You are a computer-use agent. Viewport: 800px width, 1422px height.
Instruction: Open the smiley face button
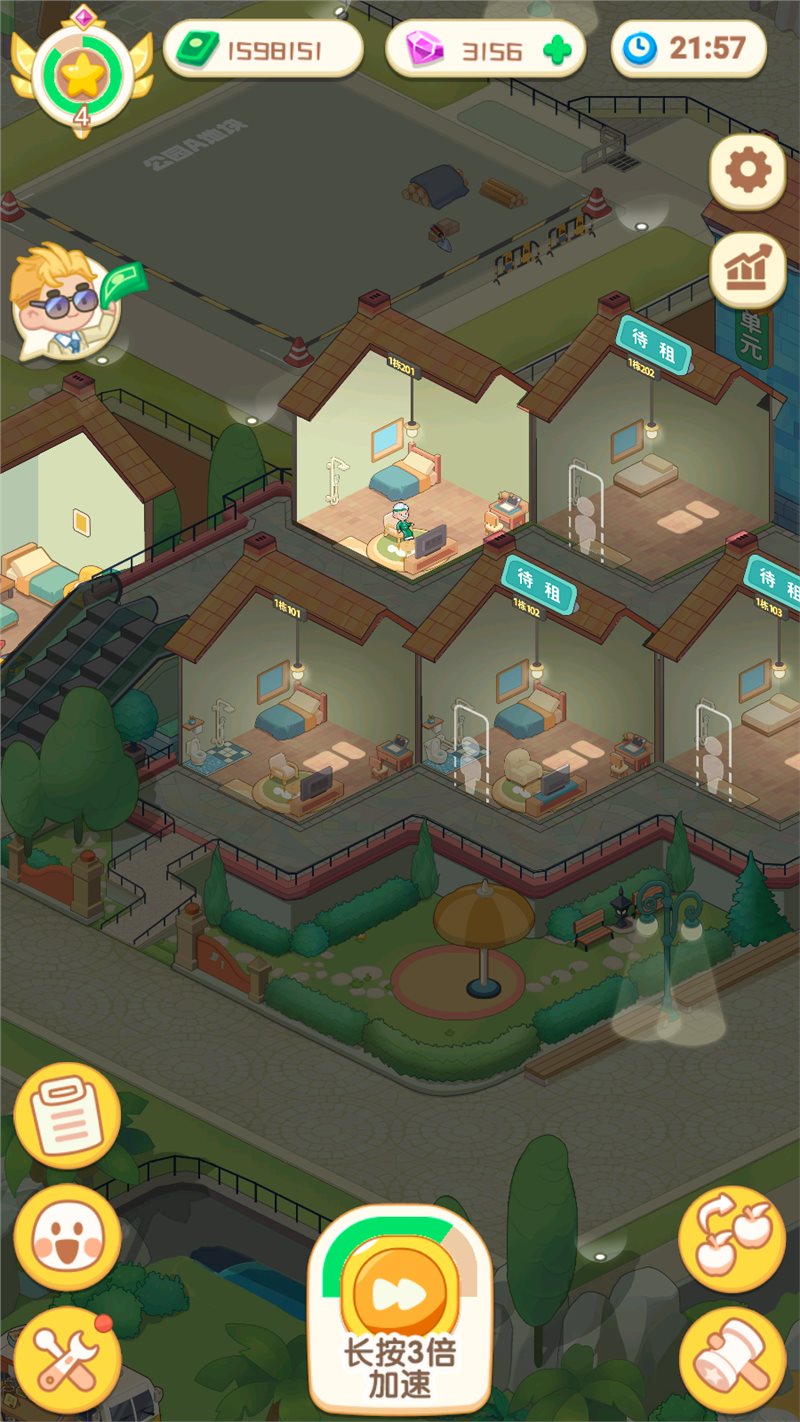[67, 1237]
